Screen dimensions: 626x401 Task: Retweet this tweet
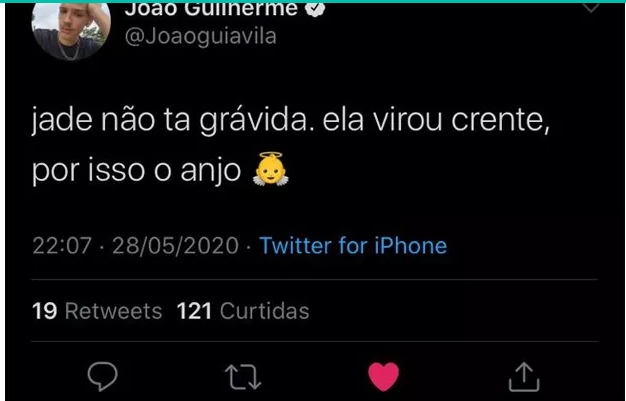(243, 376)
